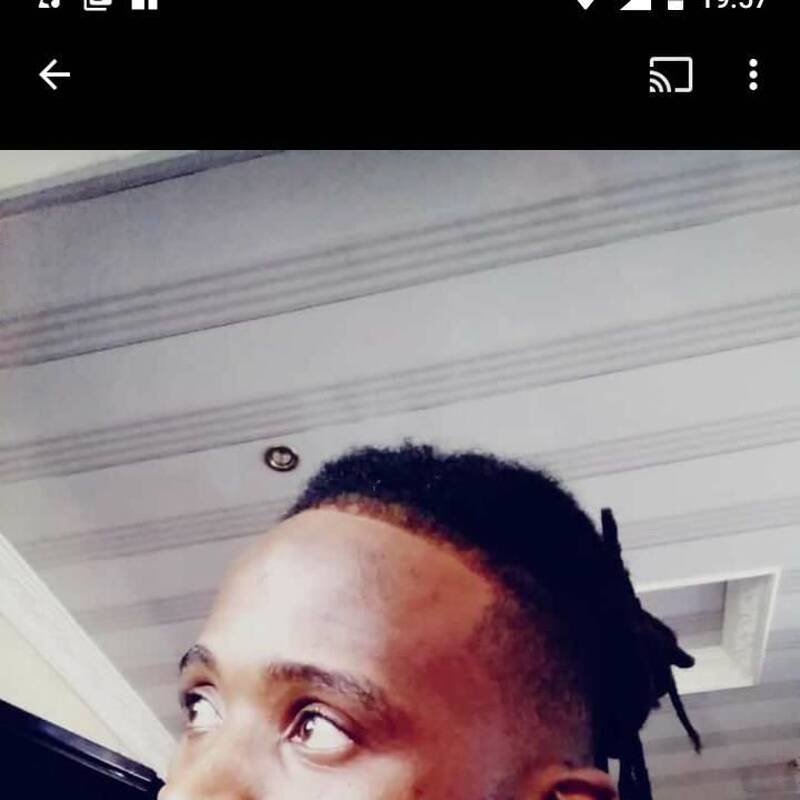Go back using the top-left arrow
The height and width of the screenshot is (800, 800).
click(x=54, y=75)
